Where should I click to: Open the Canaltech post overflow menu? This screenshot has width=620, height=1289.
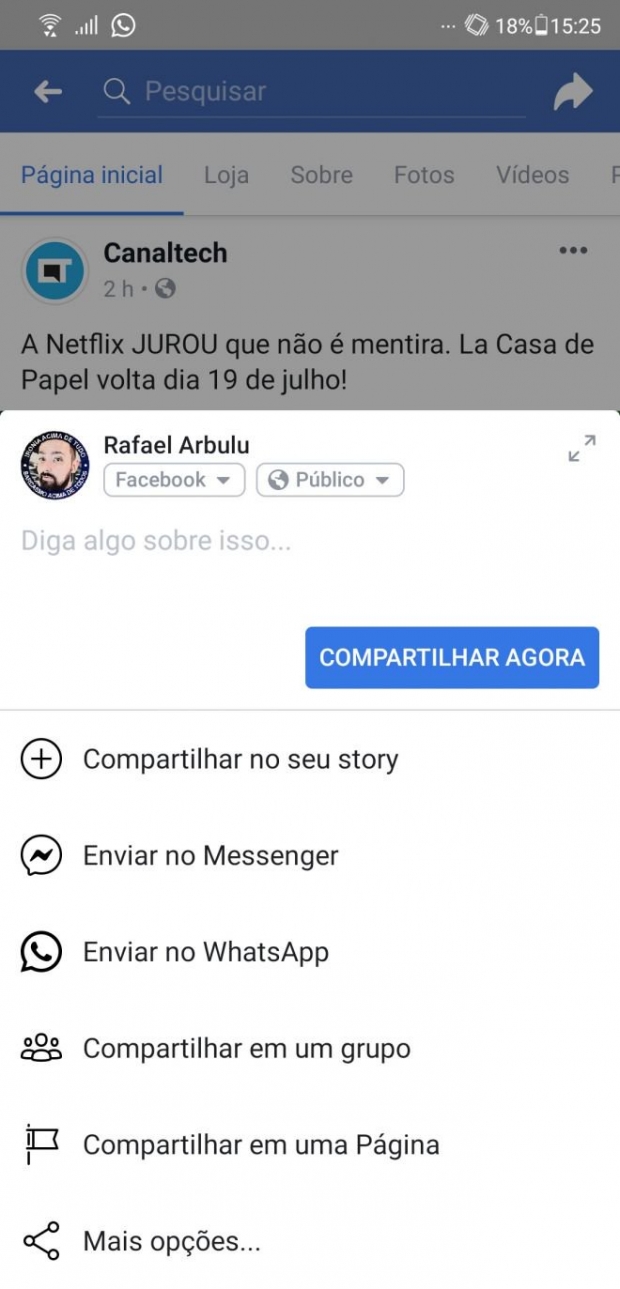coord(573,251)
